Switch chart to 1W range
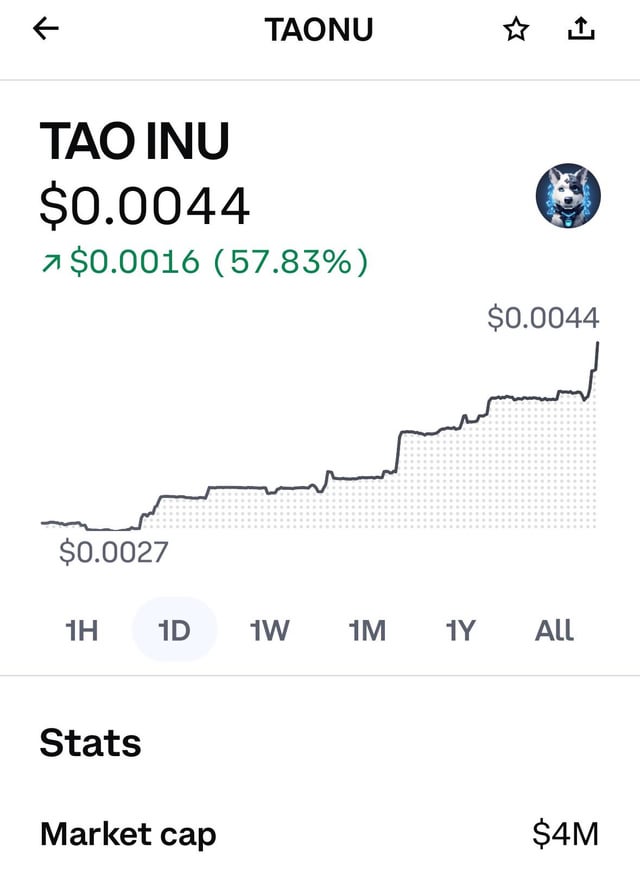The width and height of the screenshot is (640, 895). click(269, 630)
